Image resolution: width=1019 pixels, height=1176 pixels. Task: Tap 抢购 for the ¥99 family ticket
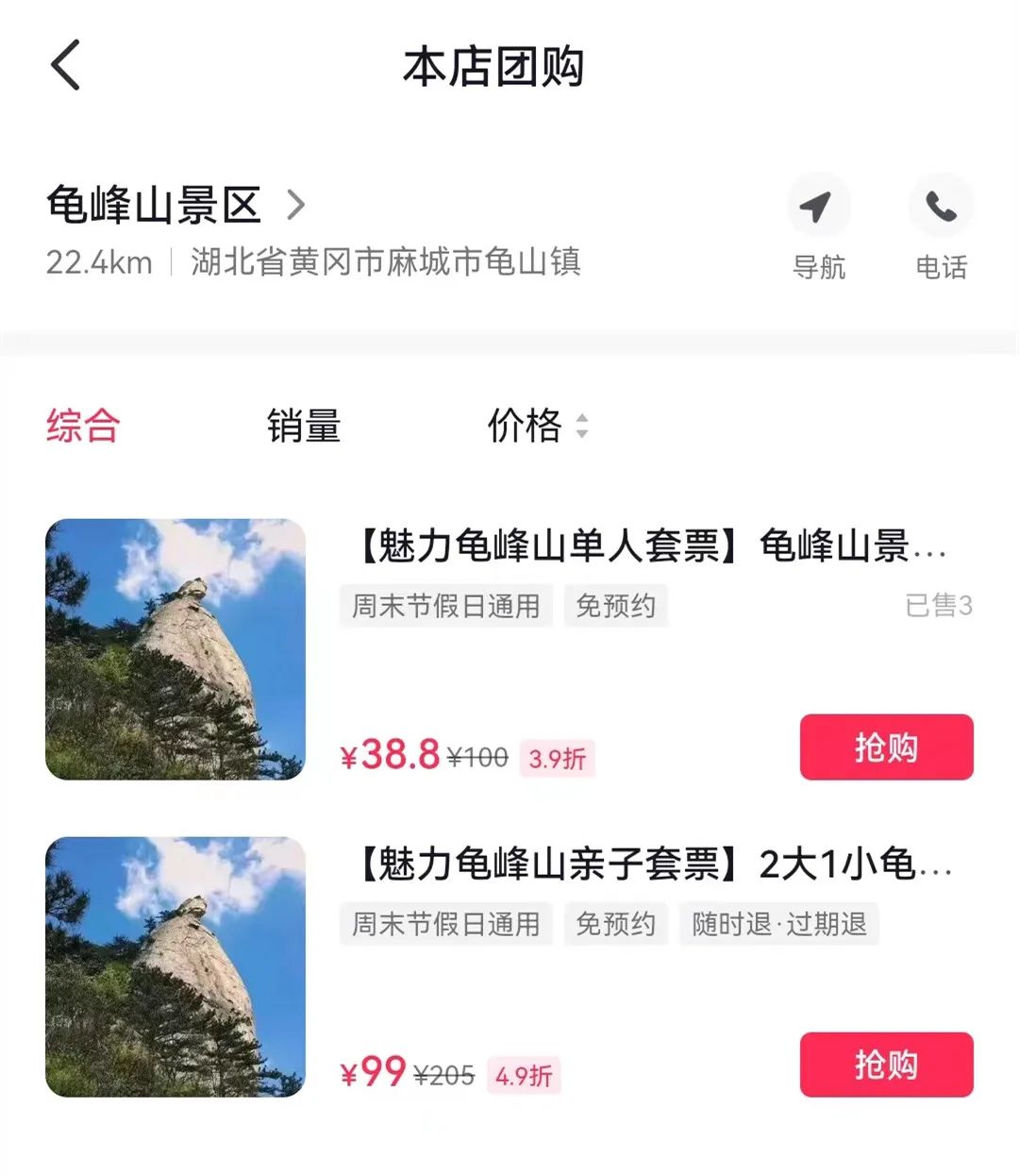[x=886, y=1065]
